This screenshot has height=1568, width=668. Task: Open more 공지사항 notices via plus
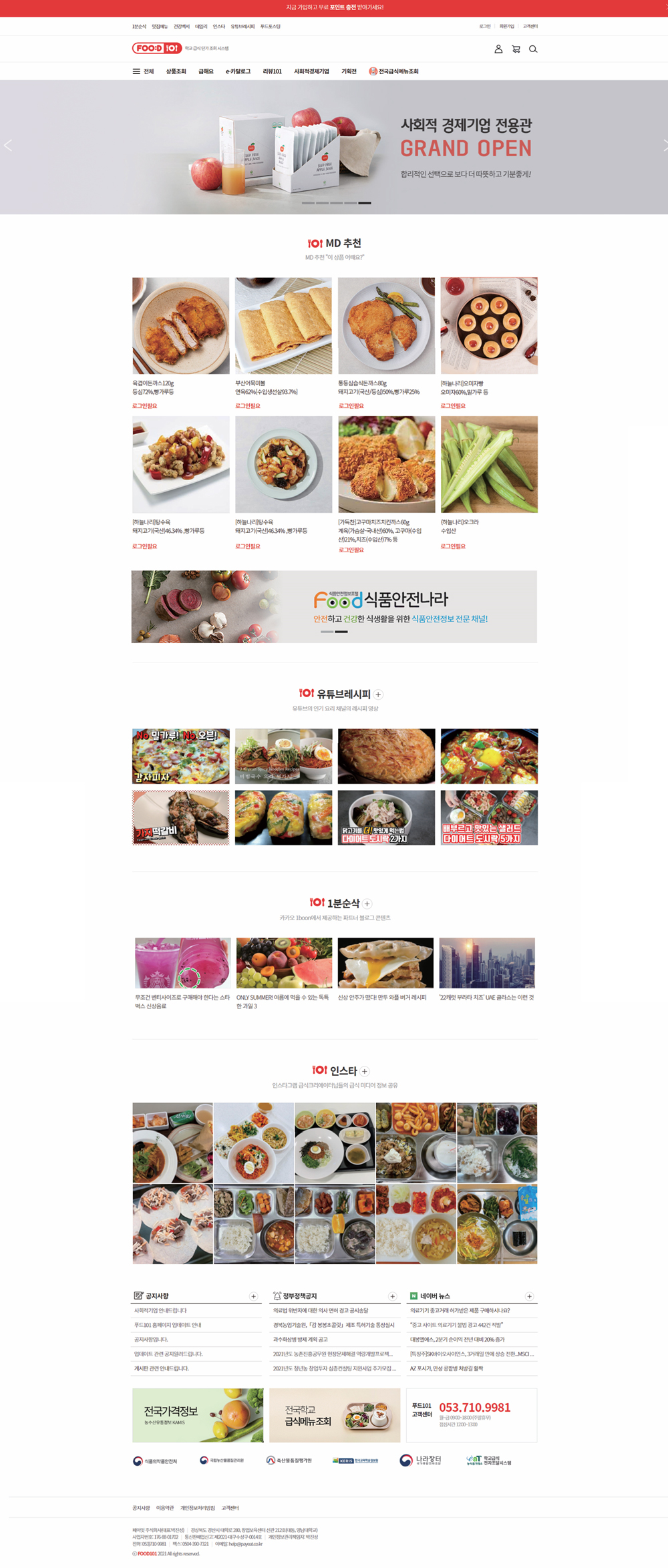(x=253, y=1296)
